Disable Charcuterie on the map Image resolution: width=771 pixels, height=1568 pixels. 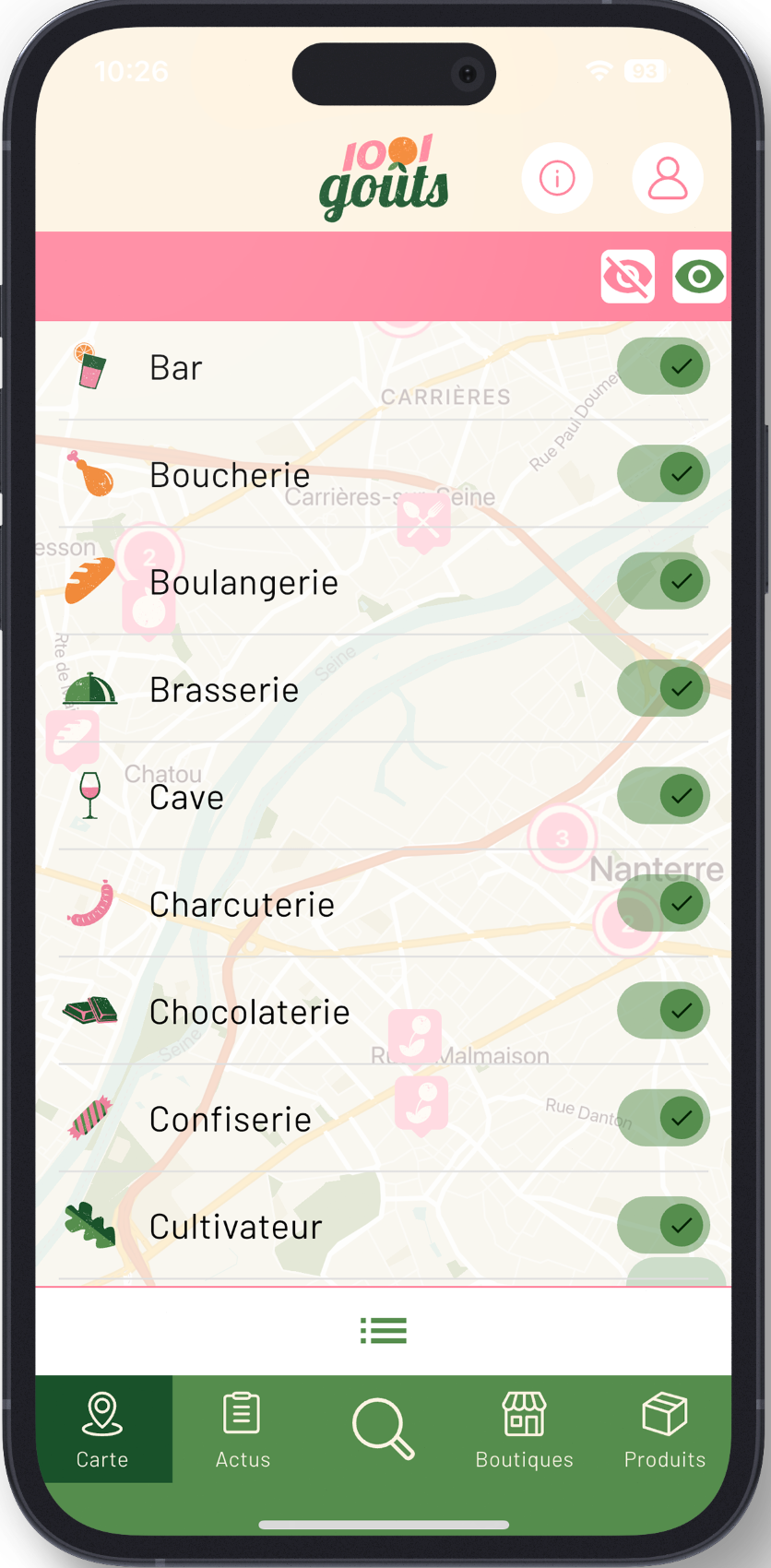pos(663,903)
